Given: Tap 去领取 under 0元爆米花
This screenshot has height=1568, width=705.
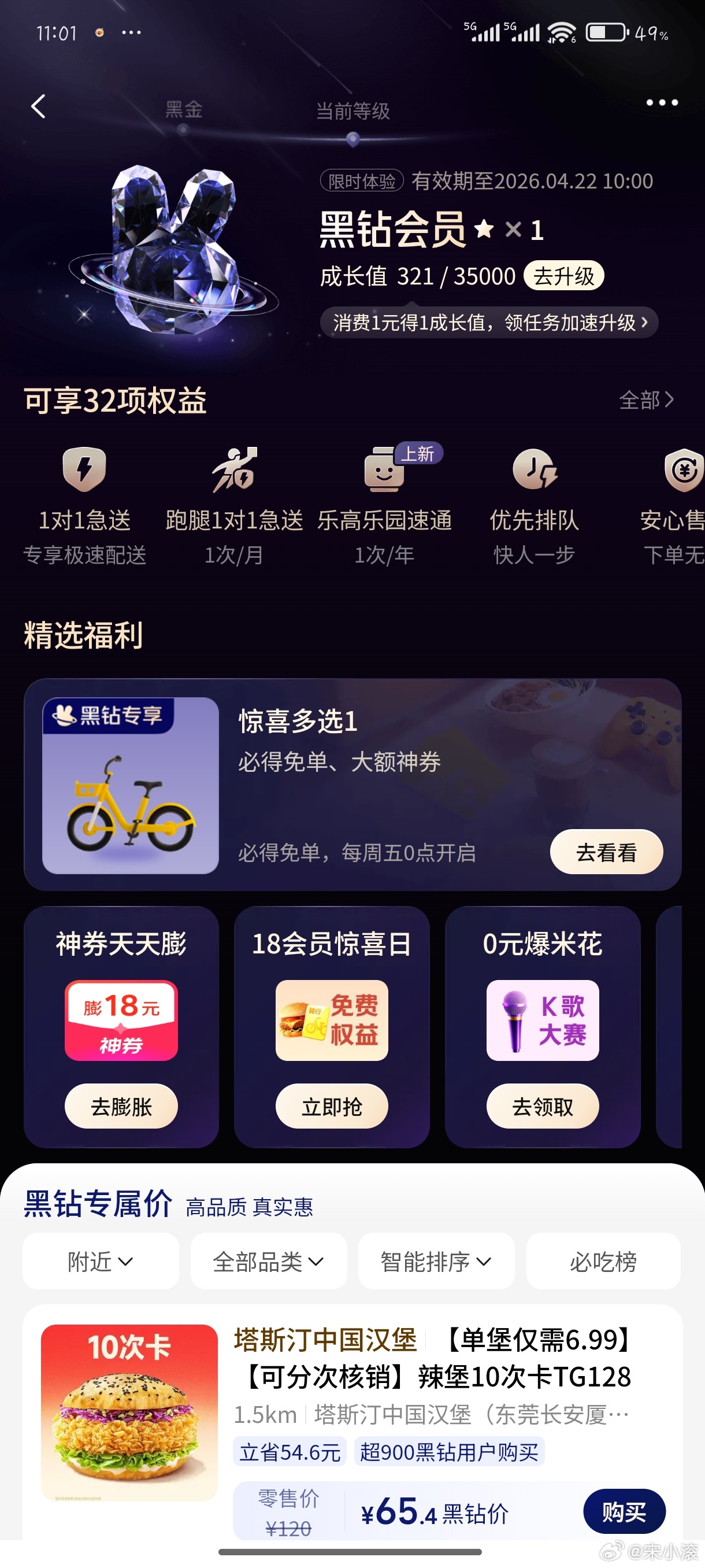Looking at the screenshot, I should (543, 1106).
